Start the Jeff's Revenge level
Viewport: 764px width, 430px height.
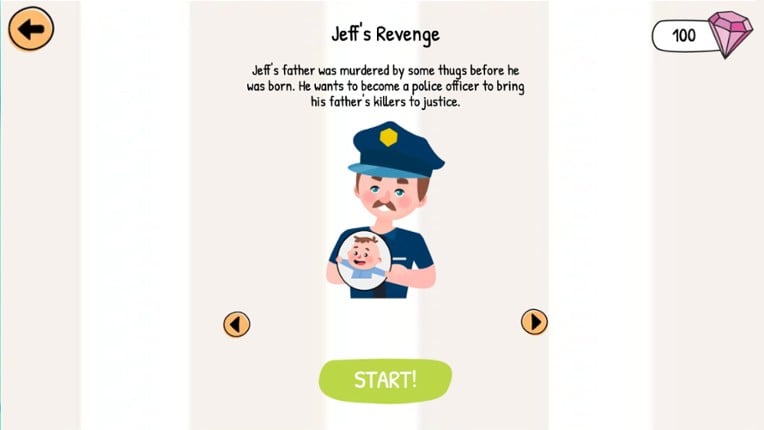coord(385,380)
